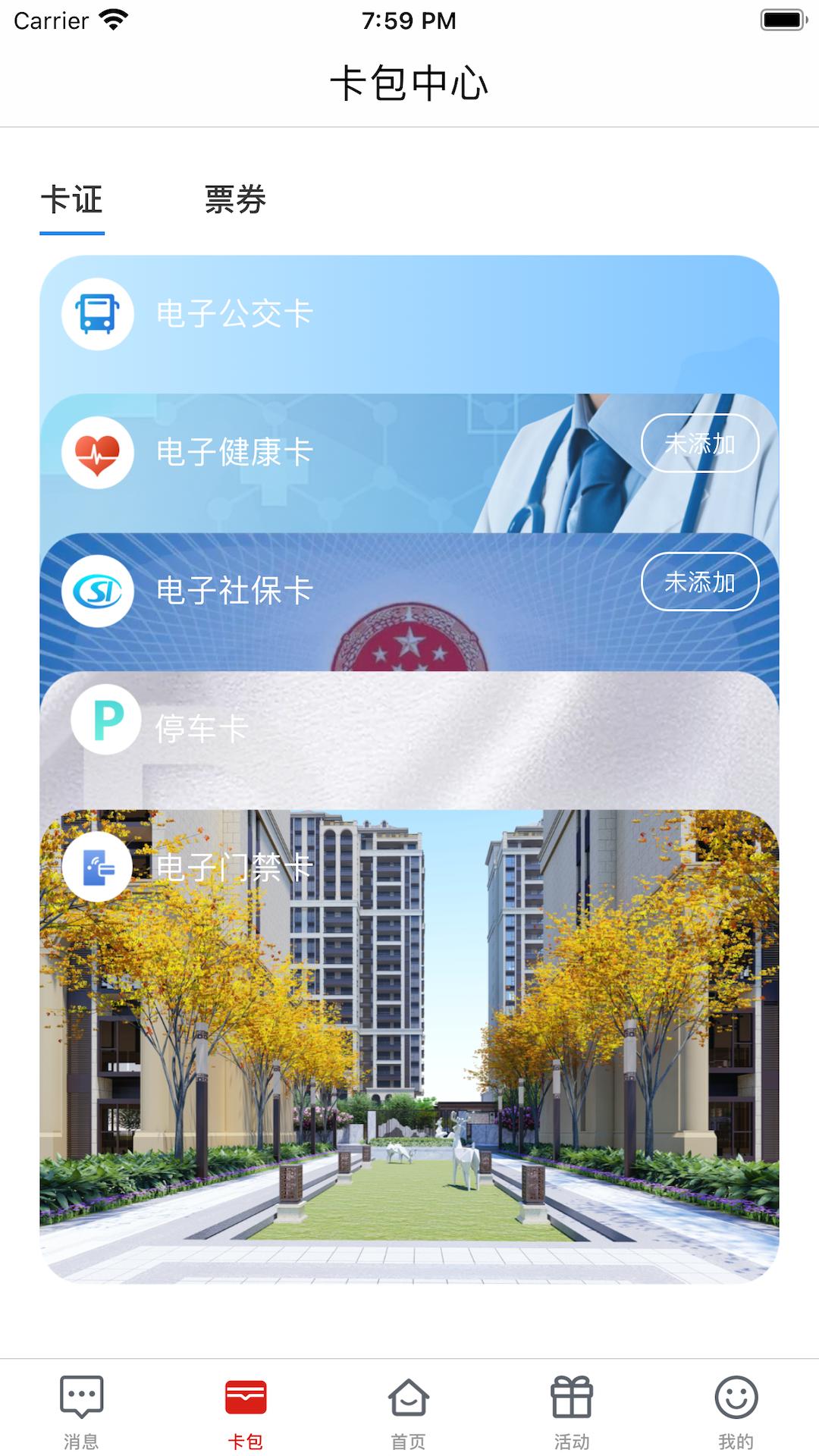The height and width of the screenshot is (1456, 819).
Task: Tap 未添加 on the 电子社保卡
Action: pos(700,582)
